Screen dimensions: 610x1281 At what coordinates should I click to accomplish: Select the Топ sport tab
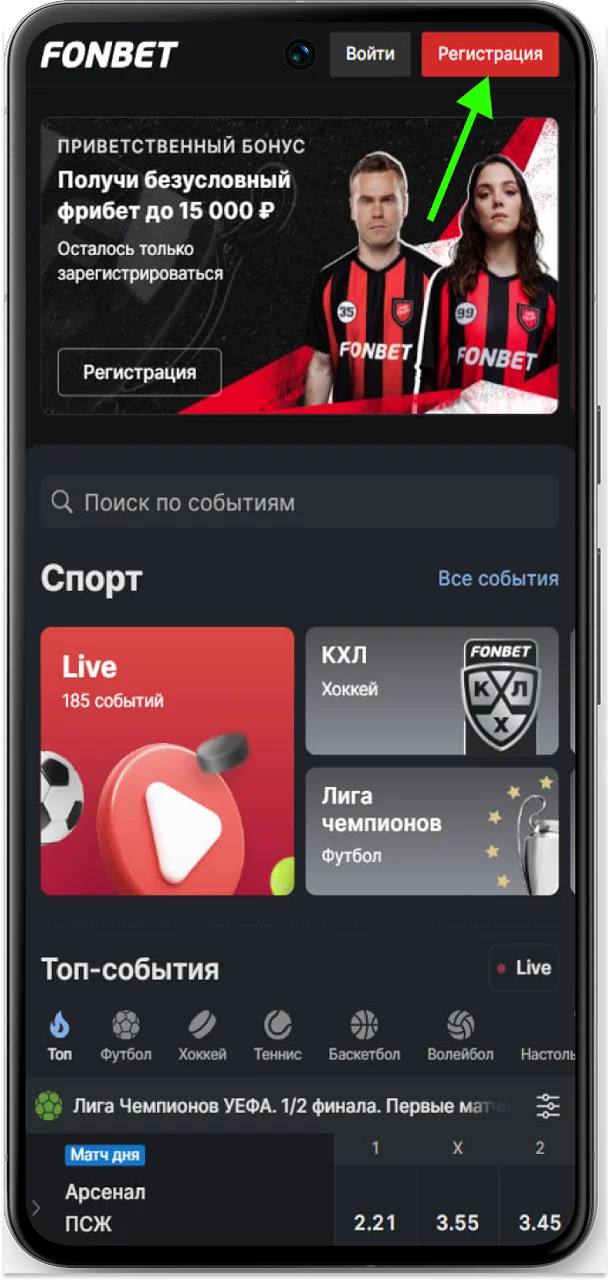tap(60, 1036)
